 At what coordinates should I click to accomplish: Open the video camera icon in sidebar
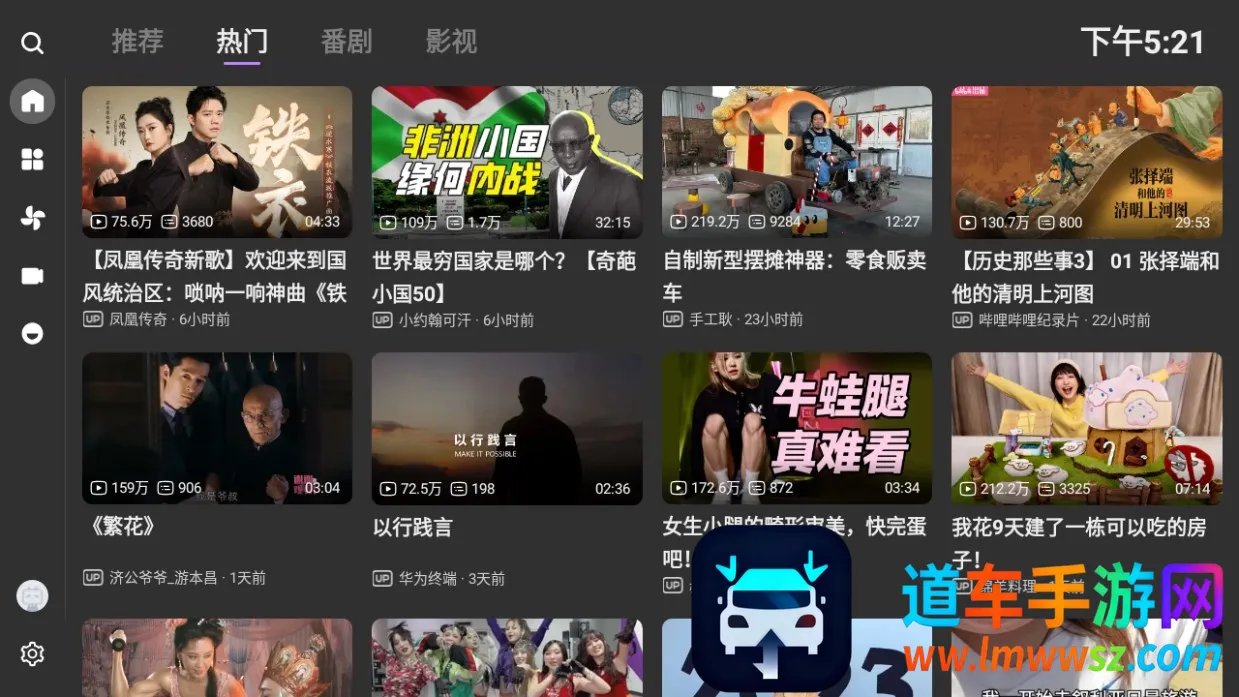(x=32, y=276)
